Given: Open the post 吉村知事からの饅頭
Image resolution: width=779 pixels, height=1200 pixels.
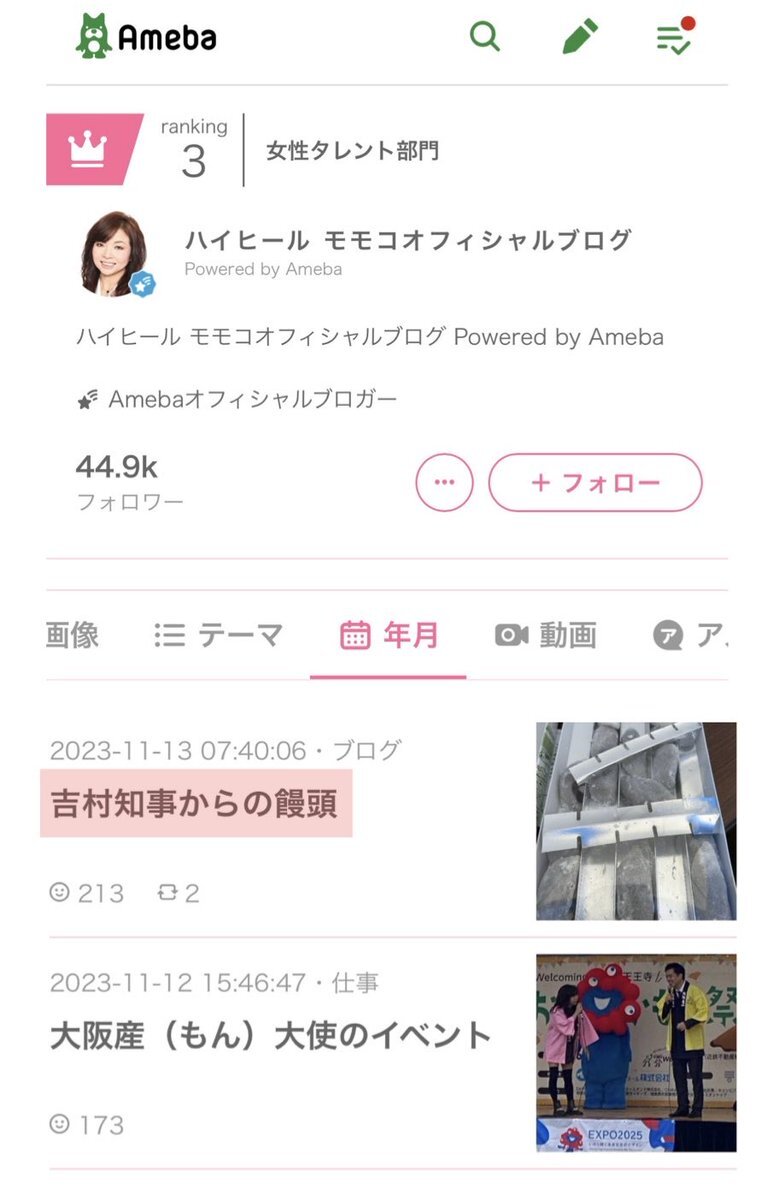Looking at the screenshot, I should (x=196, y=804).
